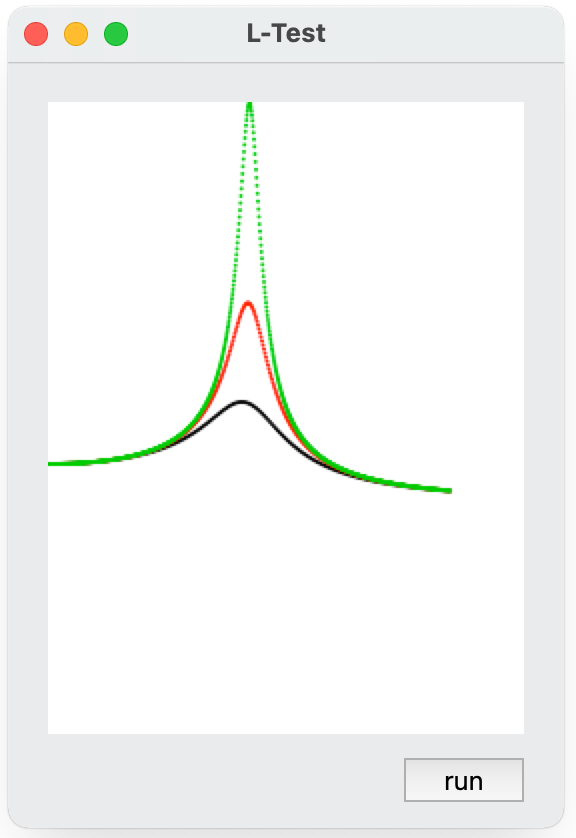Maximize the window with the green button
This screenshot has height=838, width=576.
coord(116,34)
